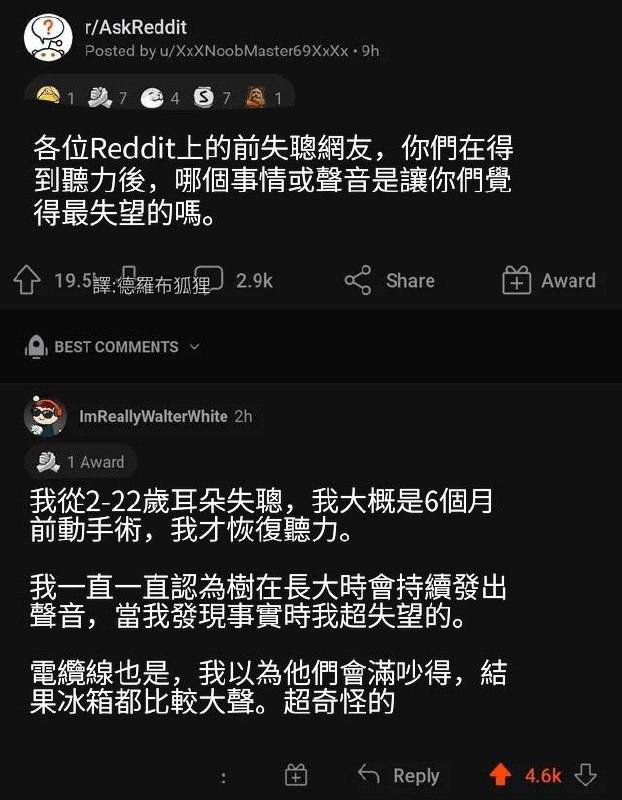Share this post
The width and height of the screenshot is (622, 800).
coord(390,281)
